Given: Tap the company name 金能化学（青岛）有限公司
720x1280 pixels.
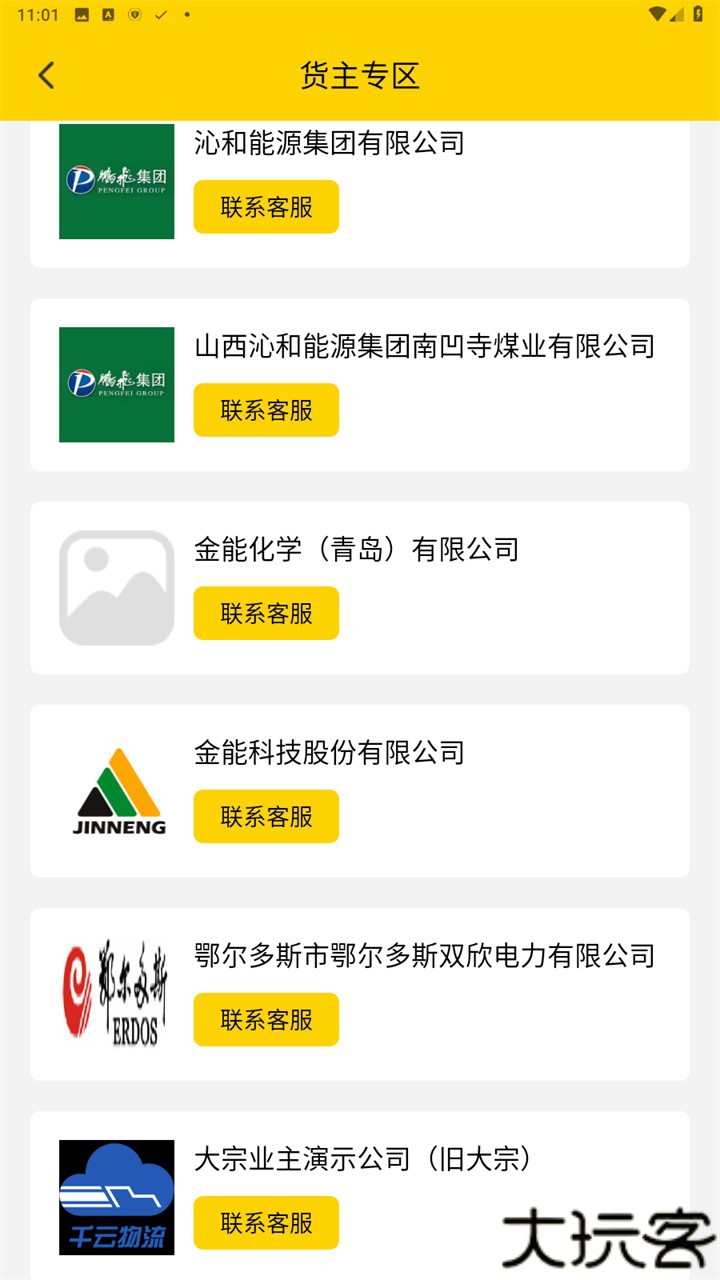Looking at the screenshot, I should (357, 549).
